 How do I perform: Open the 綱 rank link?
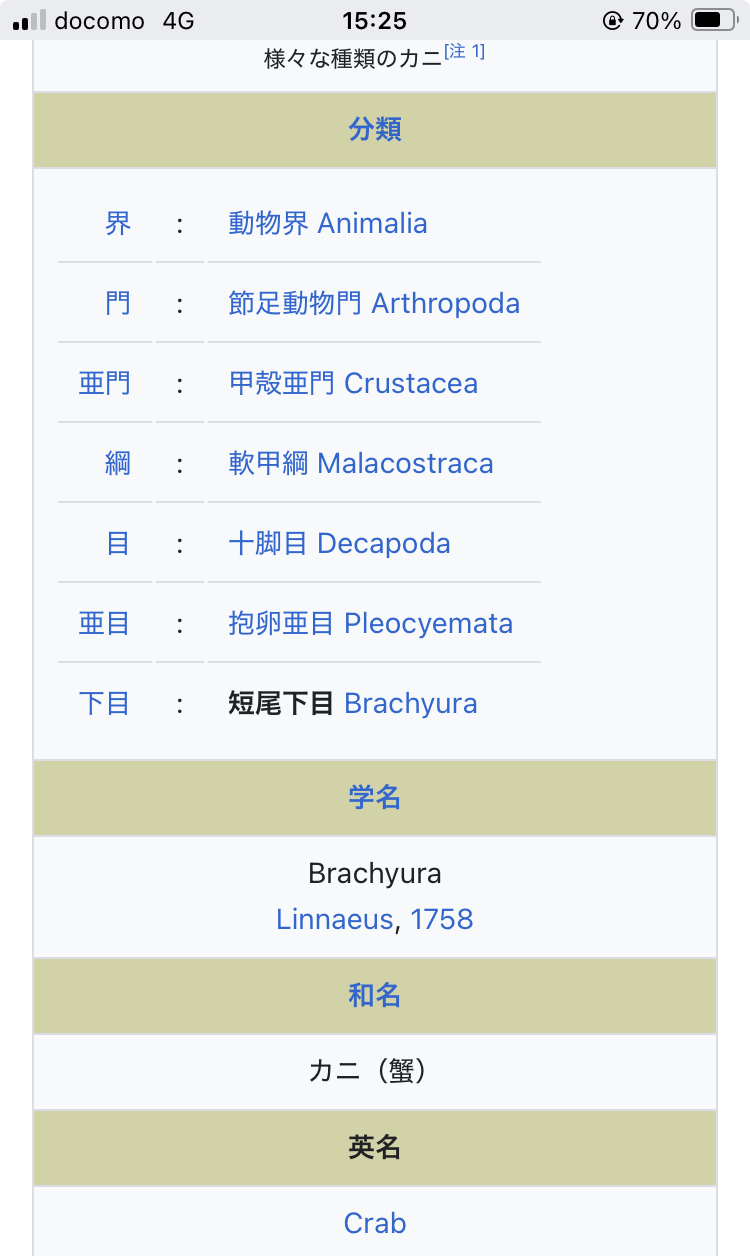pyautogui.click(x=118, y=463)
